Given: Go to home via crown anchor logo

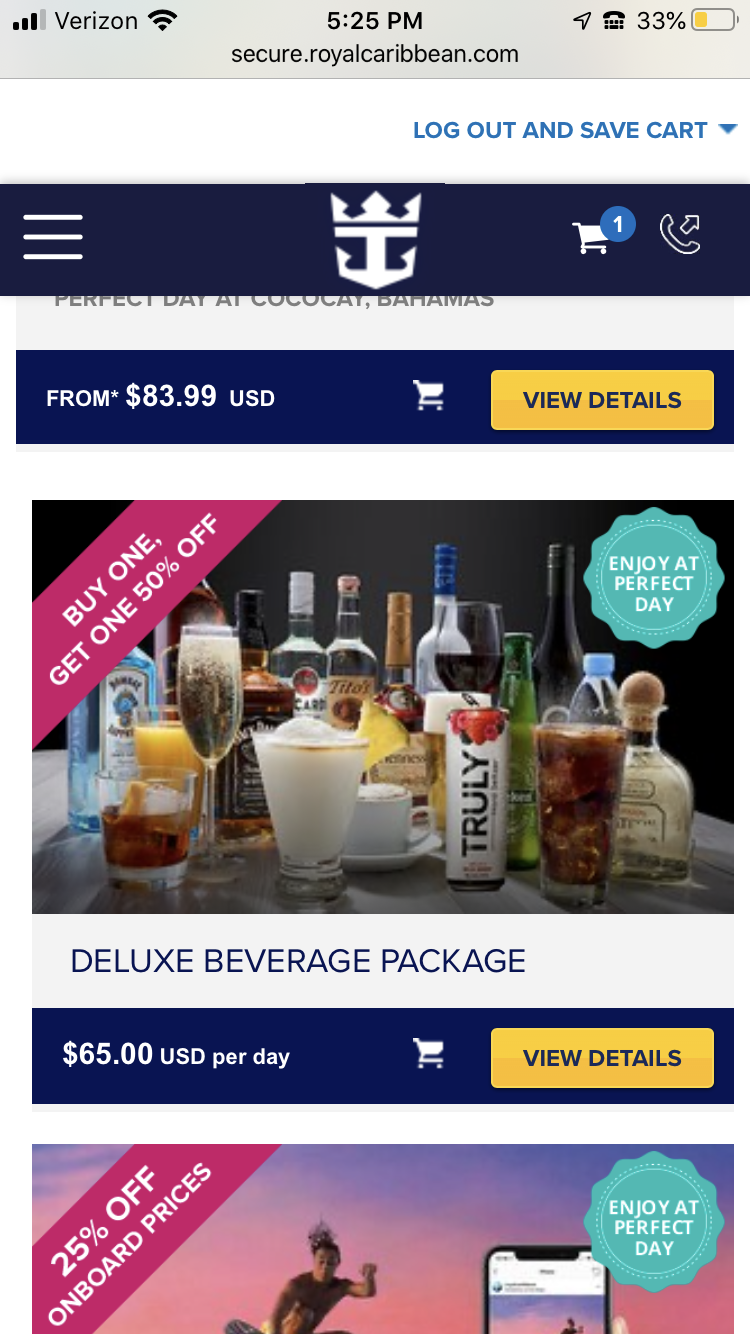Looking at the screenshot, I should tap(375, 239).
